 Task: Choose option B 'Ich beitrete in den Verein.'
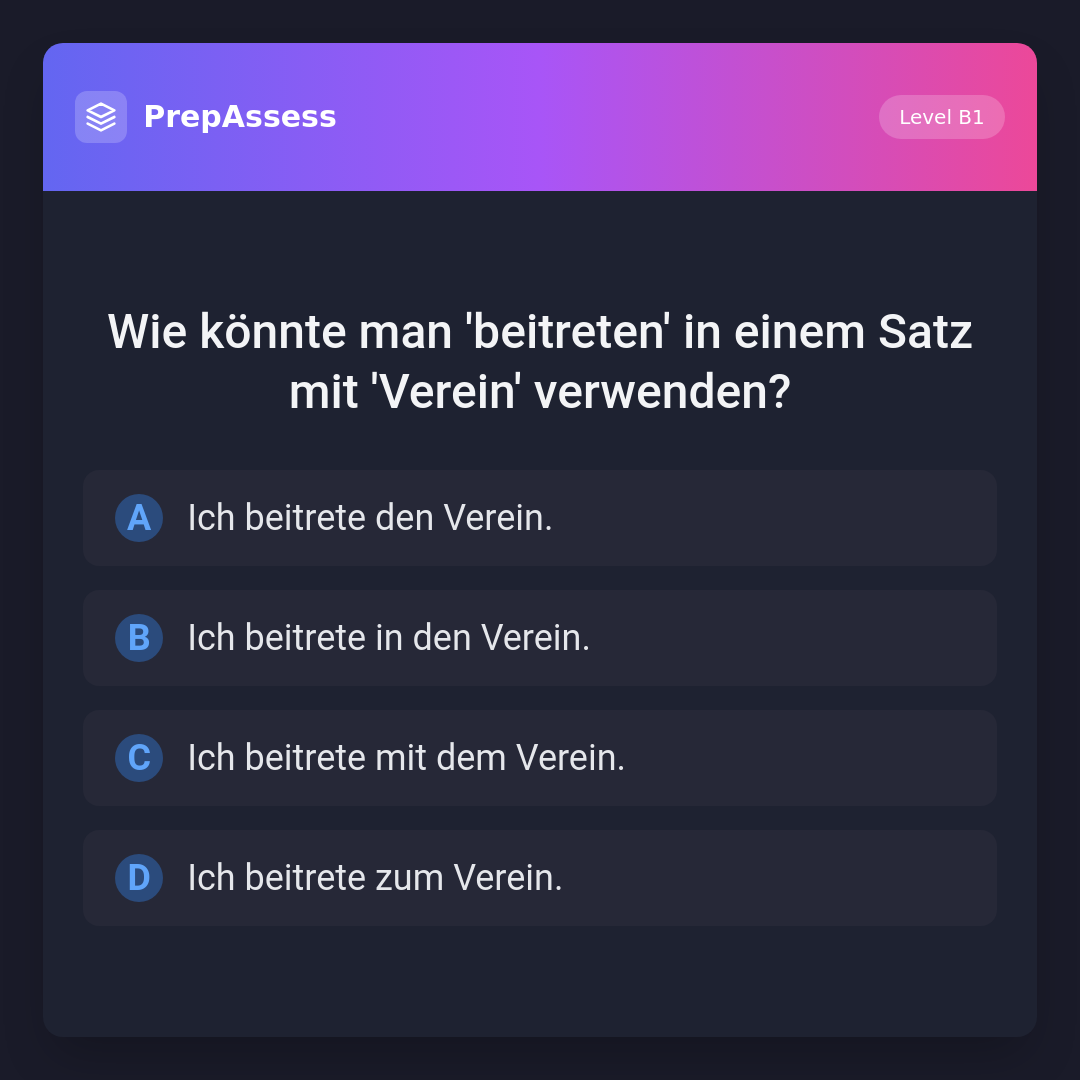539,638
